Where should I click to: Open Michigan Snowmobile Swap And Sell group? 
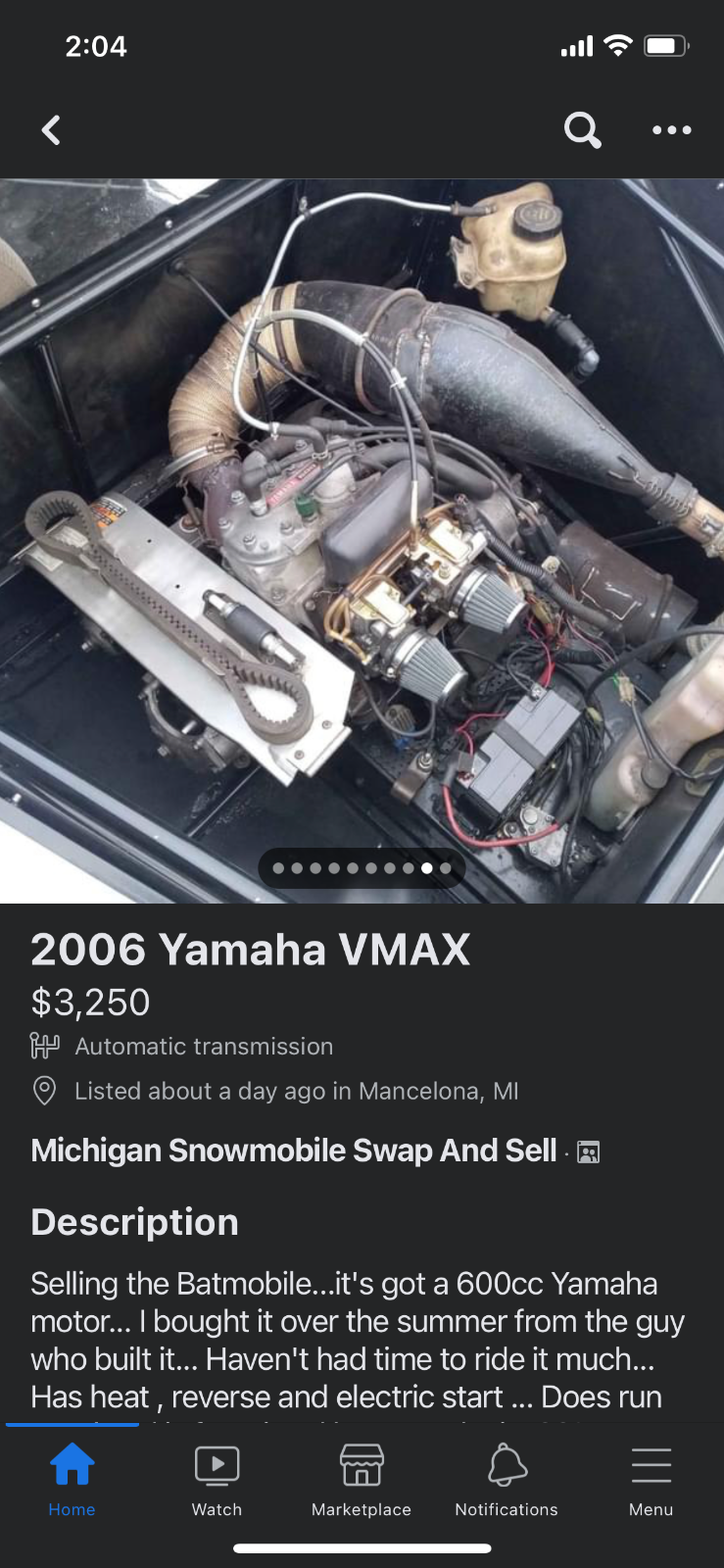294,1150
